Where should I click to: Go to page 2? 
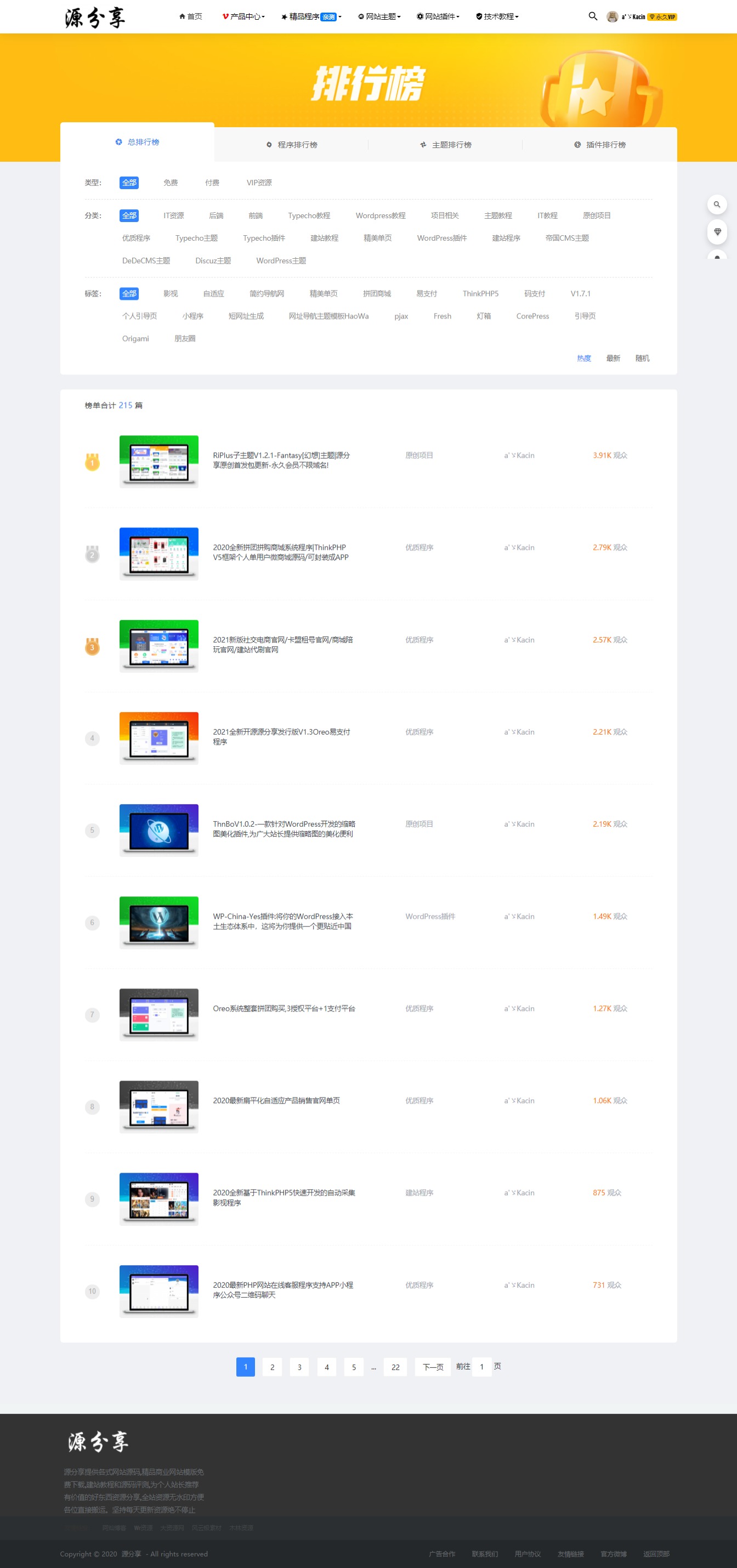coord(272,1367)
